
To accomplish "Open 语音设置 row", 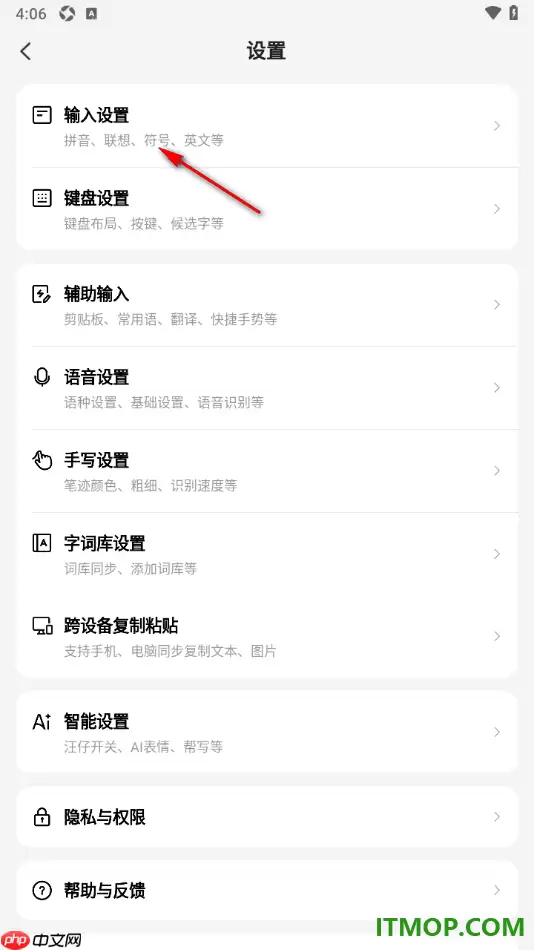I will tap(267, 388).
